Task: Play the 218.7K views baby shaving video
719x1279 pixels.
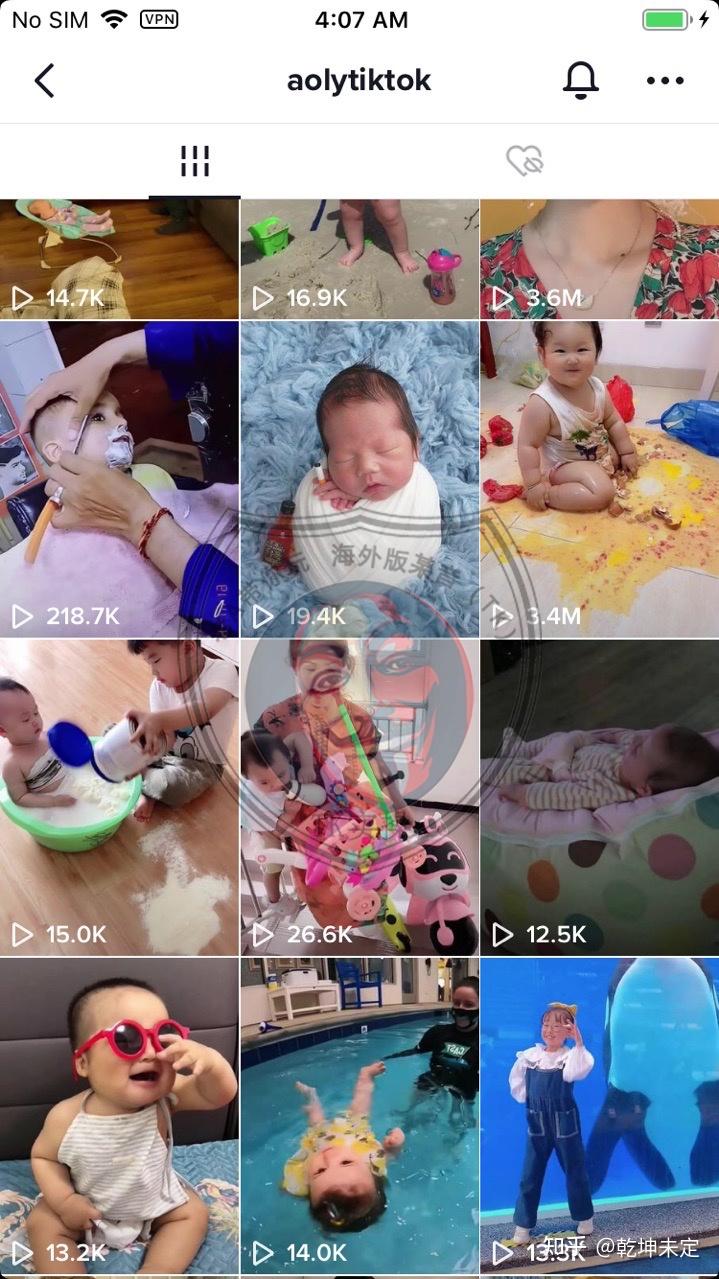Action: [119, 478]
